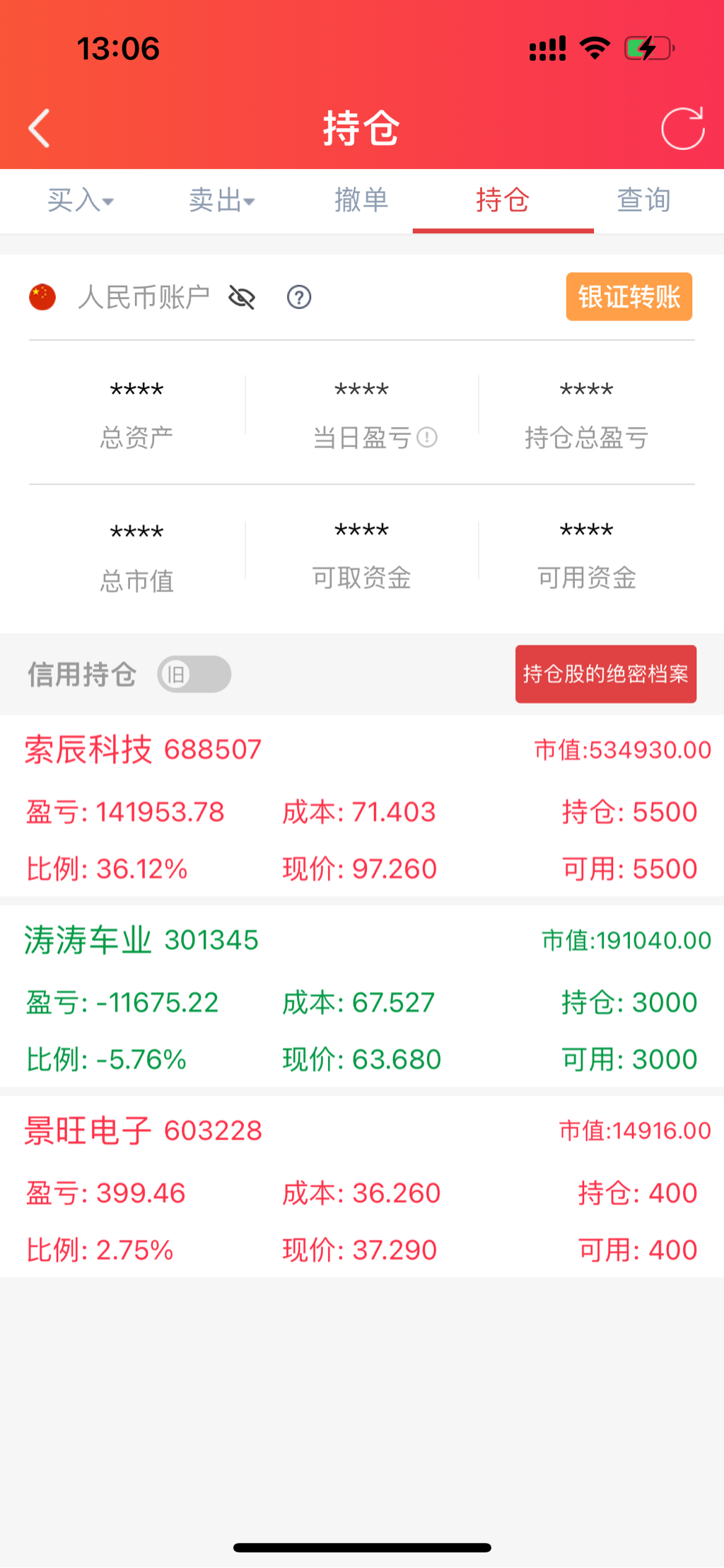The height and width of the screenshot is (1568, 724).
Task: Open 持仓股的绝密档案
Action: point(605,674)
